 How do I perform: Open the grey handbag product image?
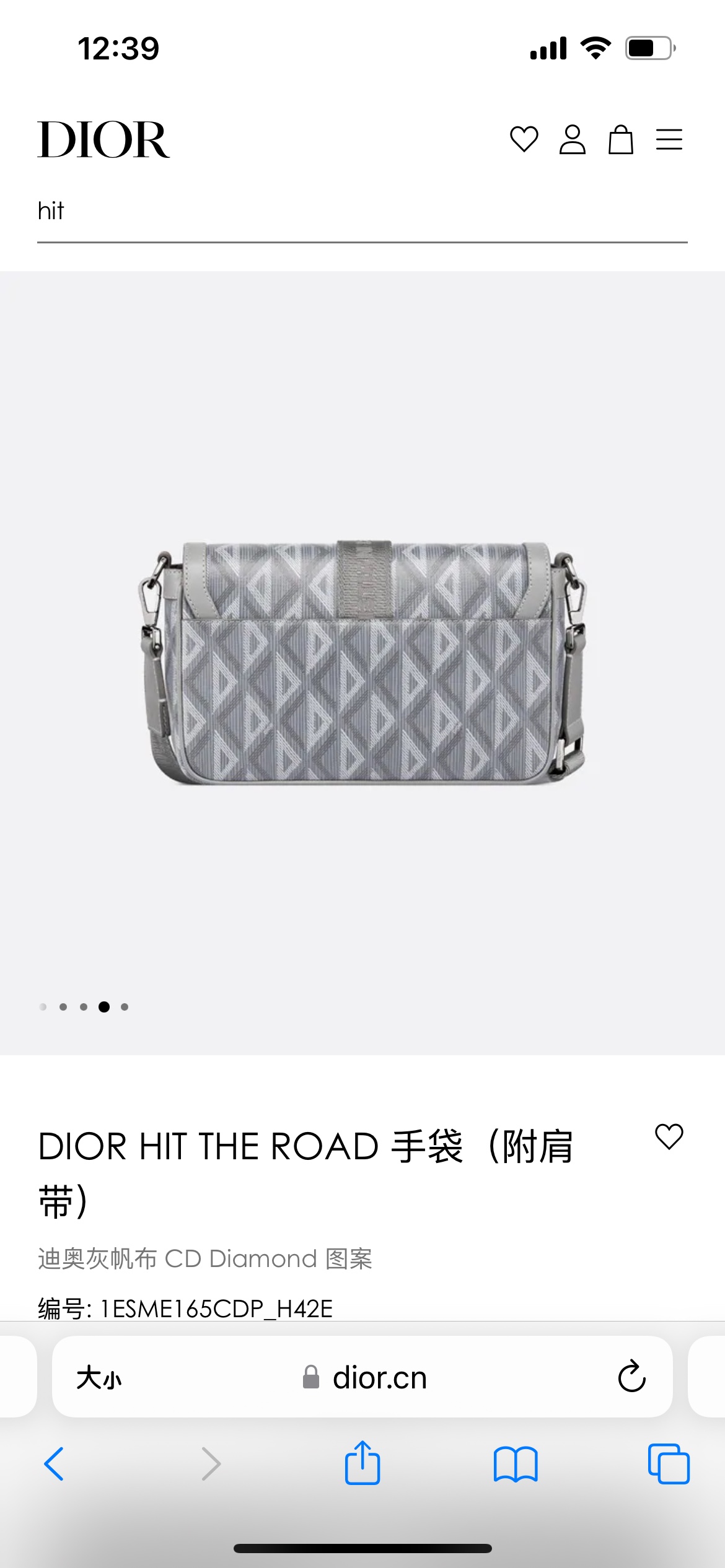pyautogui.click(x=362, y=661)
